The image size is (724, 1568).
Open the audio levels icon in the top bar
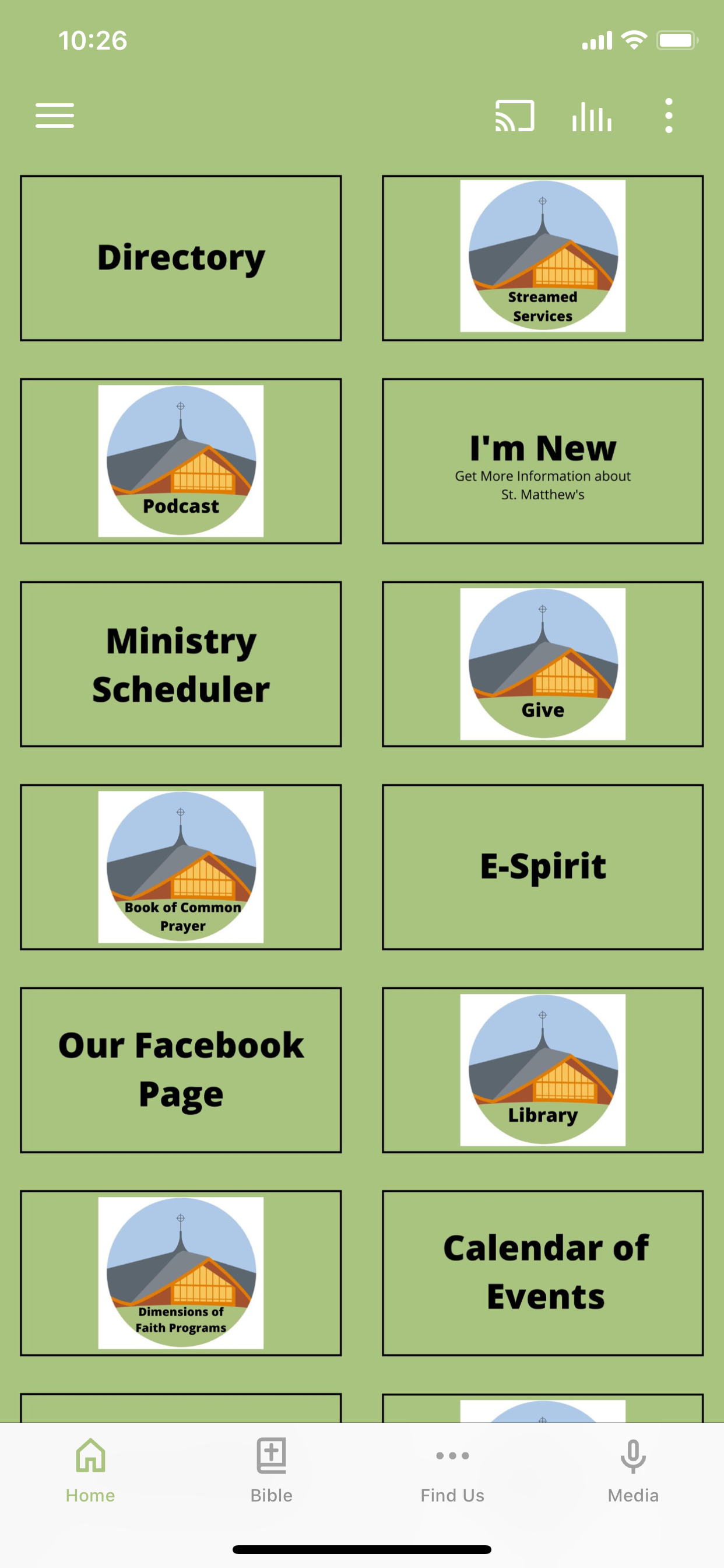(x=591, y=116)
